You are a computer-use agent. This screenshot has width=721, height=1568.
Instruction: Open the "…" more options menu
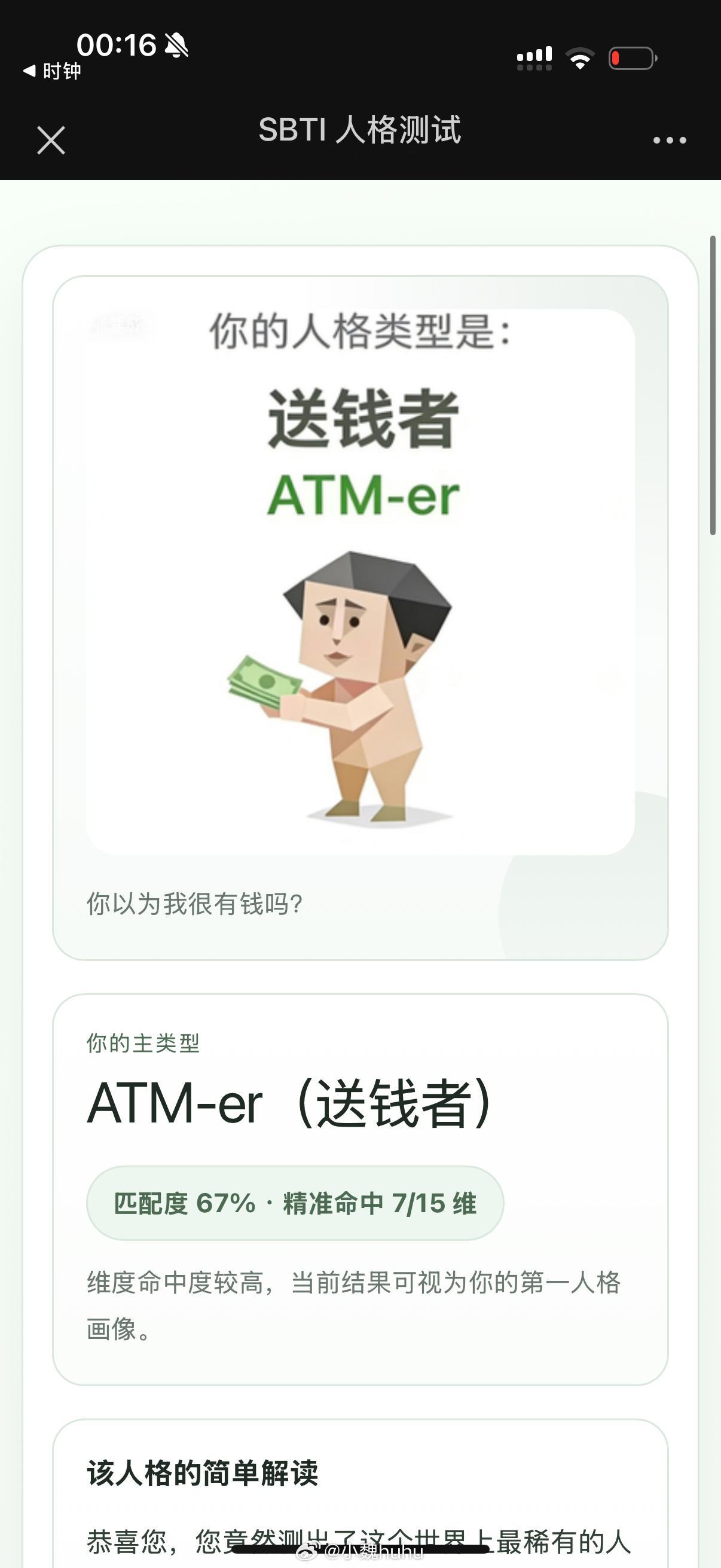tap(669, 140)
